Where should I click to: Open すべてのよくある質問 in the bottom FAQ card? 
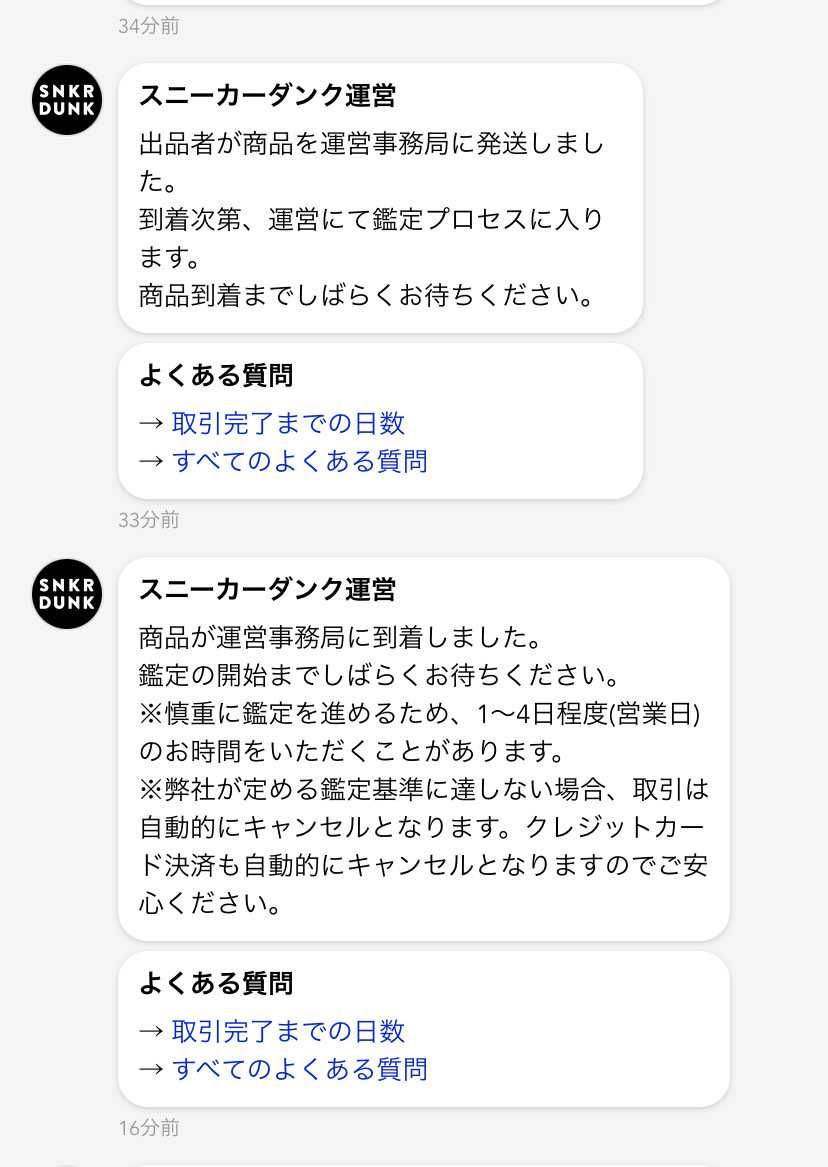pyautogui.click(x=302, y=1069)
